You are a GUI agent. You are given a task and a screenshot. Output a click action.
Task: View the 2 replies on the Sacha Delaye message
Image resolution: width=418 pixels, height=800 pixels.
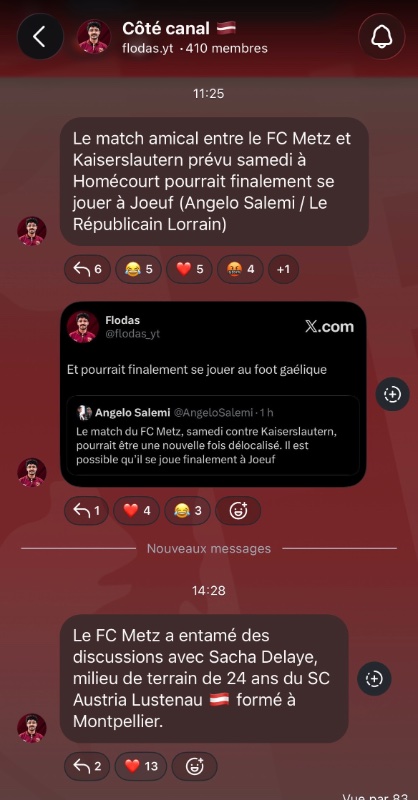pos(87,766)
